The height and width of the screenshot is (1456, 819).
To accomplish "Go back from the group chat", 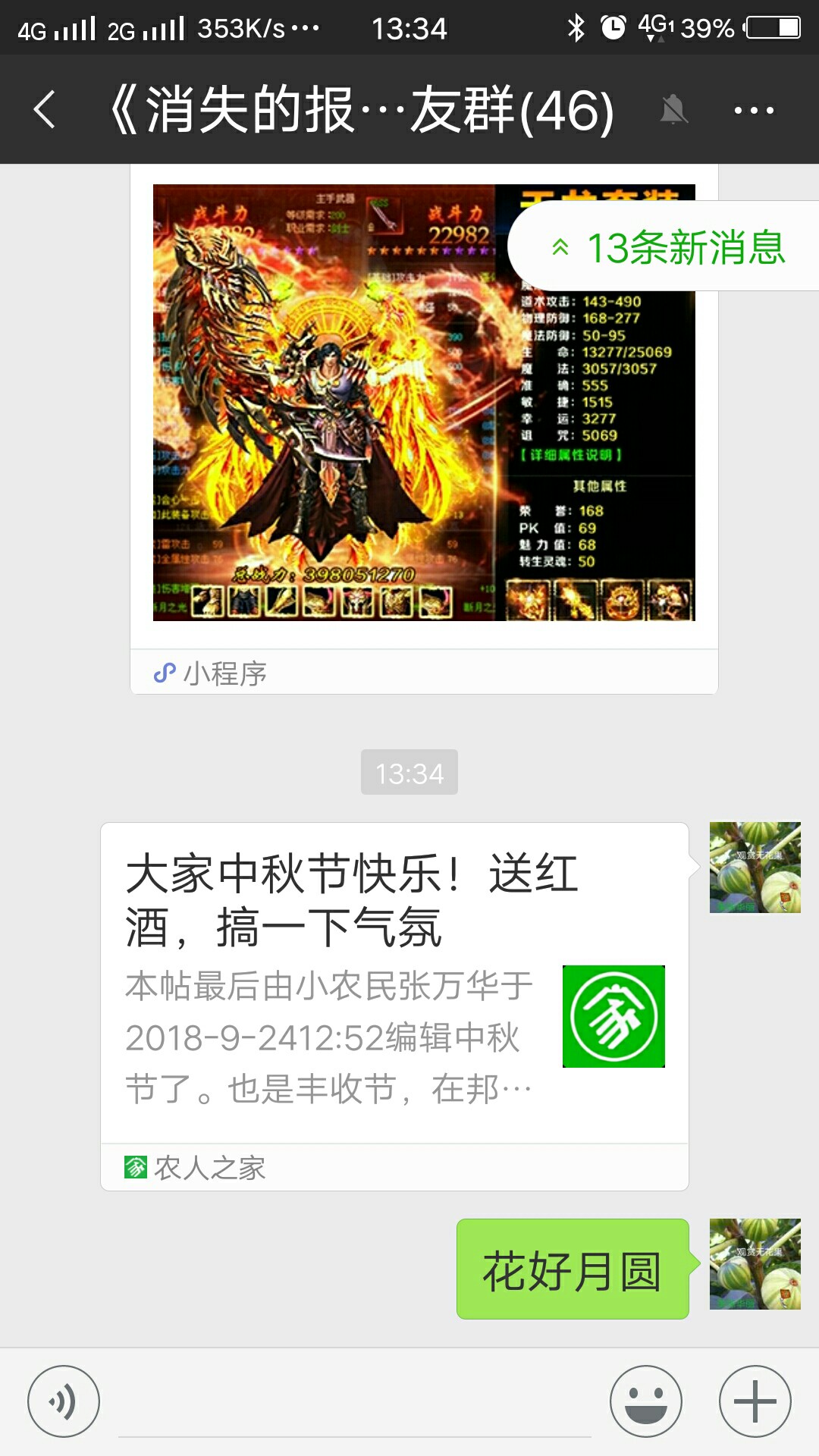I will coord(45,110).
